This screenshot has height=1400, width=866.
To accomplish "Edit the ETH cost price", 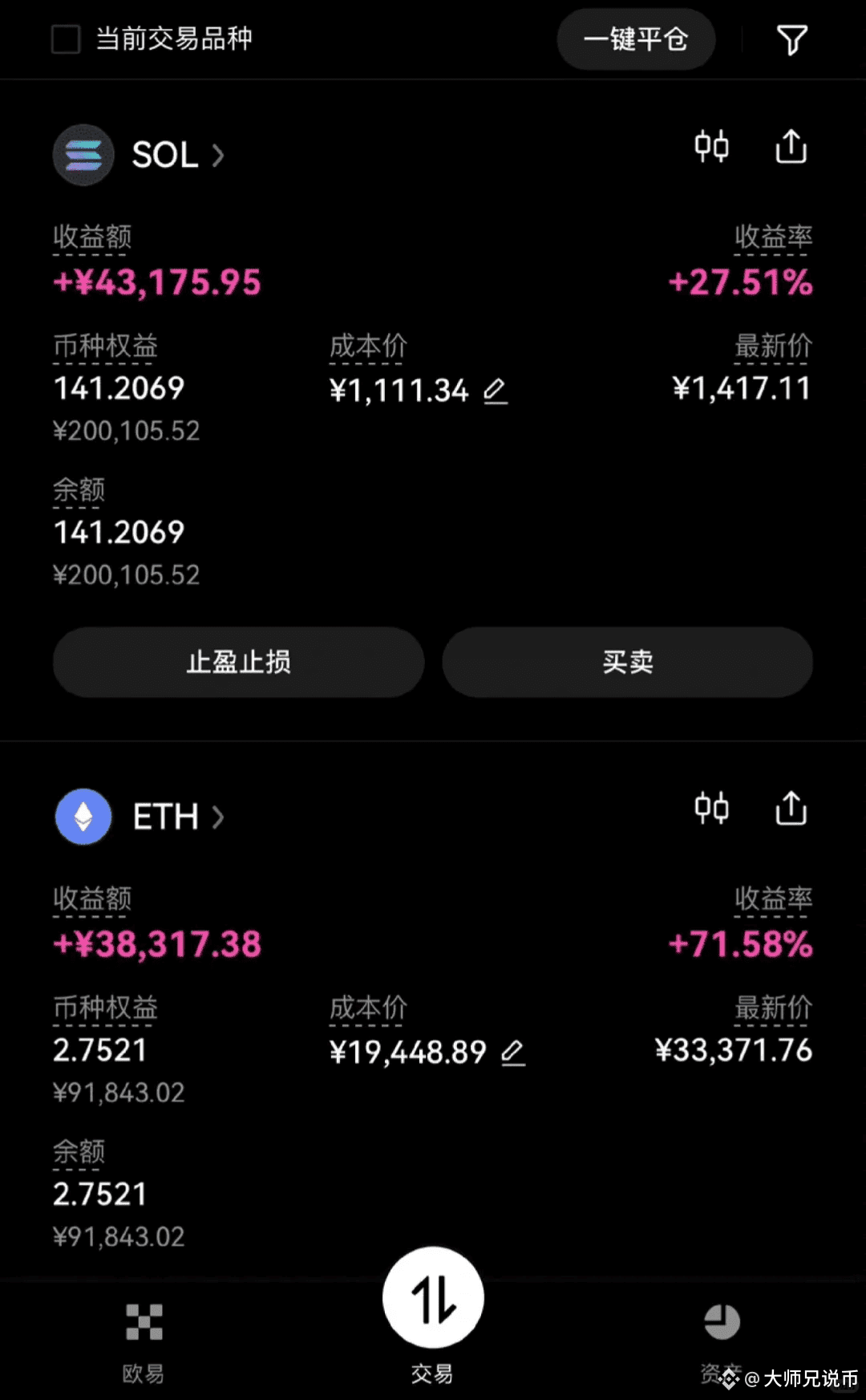I will coord(512,1053).
